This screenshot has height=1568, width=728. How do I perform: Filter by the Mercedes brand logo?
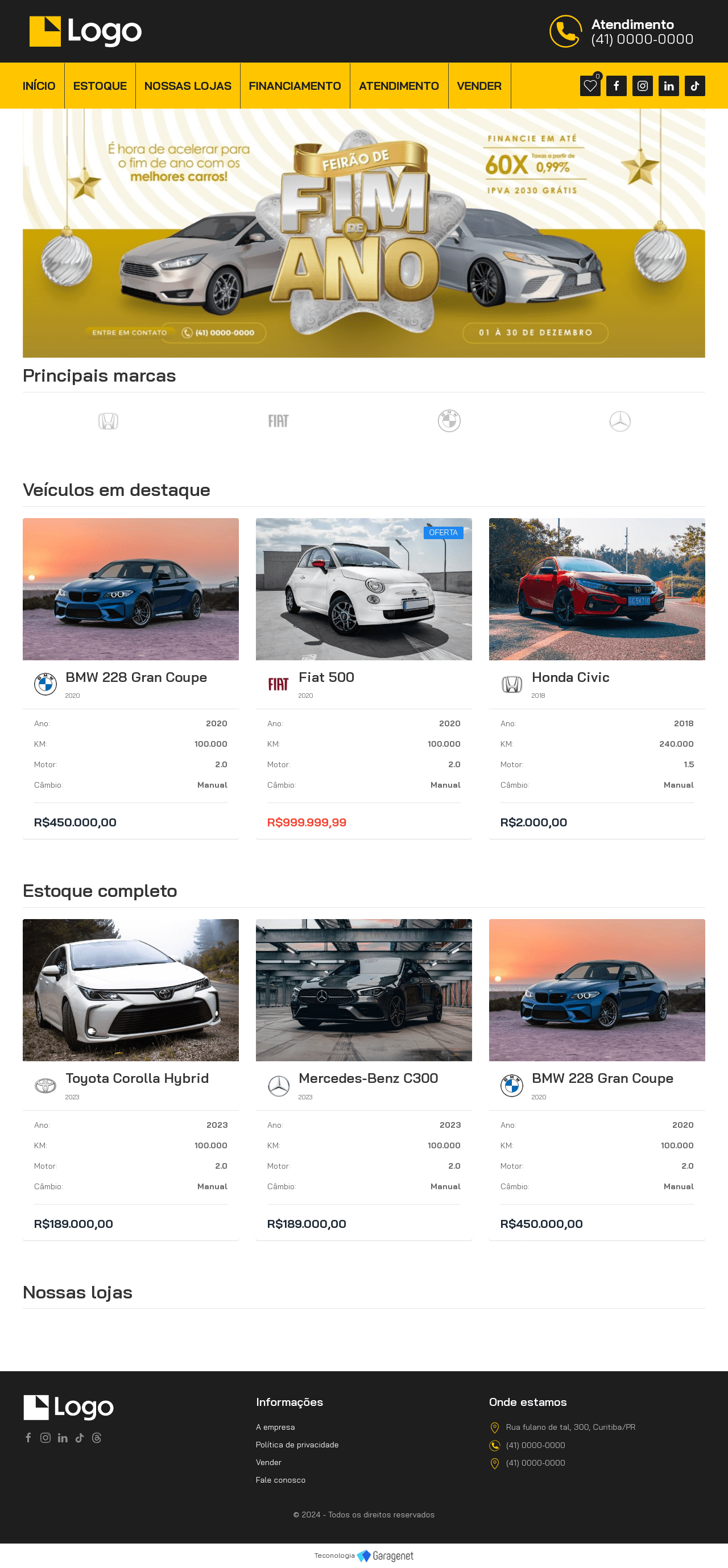[619, 421]
